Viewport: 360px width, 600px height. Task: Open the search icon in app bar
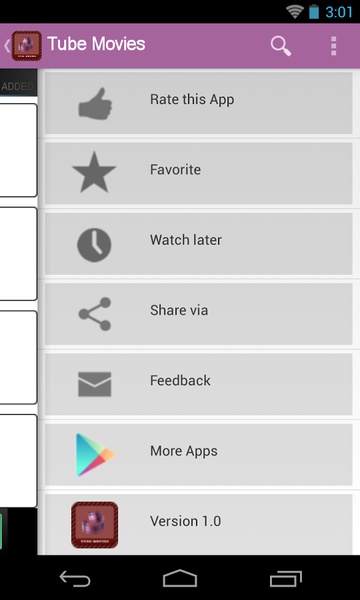(x=281, y=46)
